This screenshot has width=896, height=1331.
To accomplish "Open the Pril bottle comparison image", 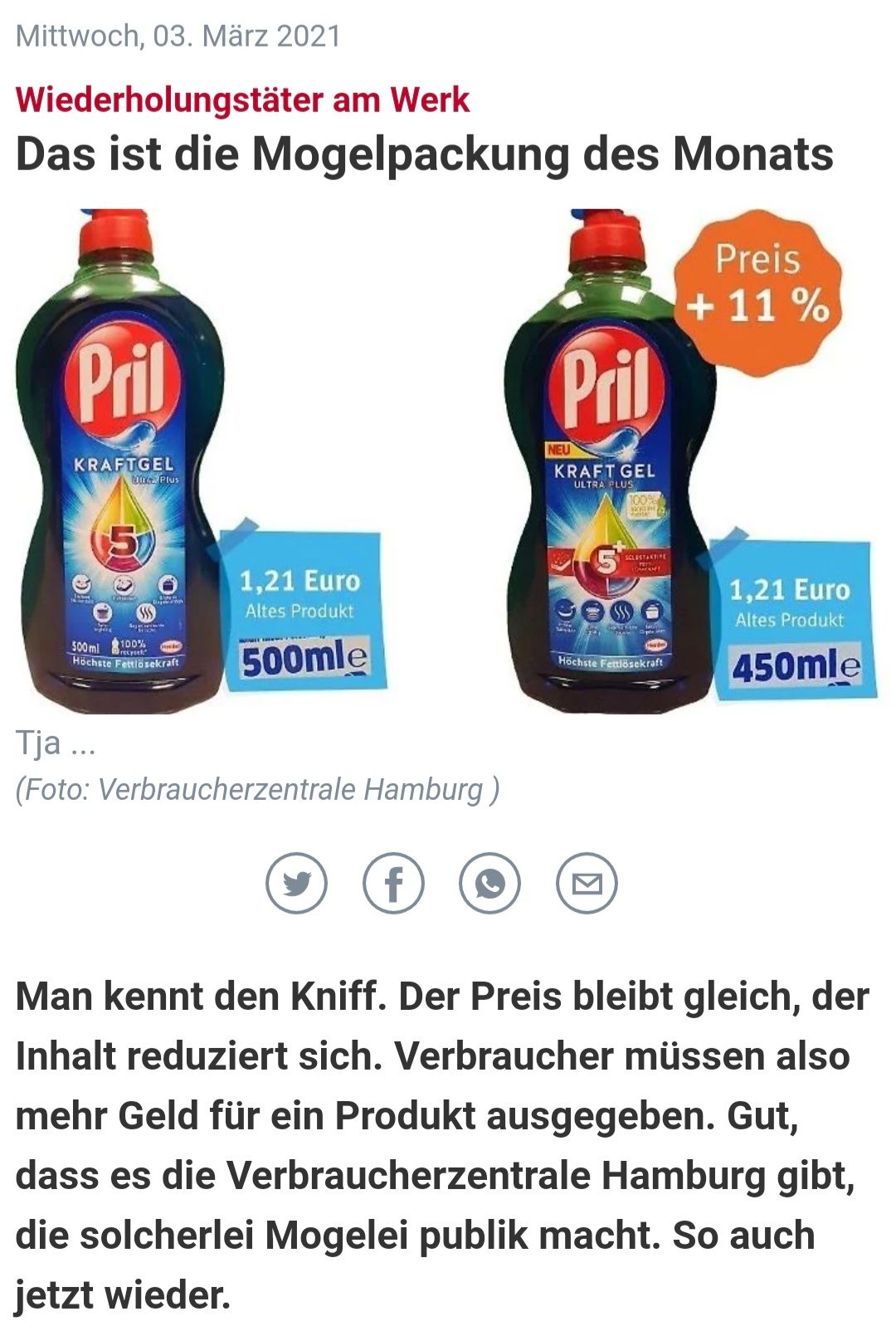I will tap(446, 461).
